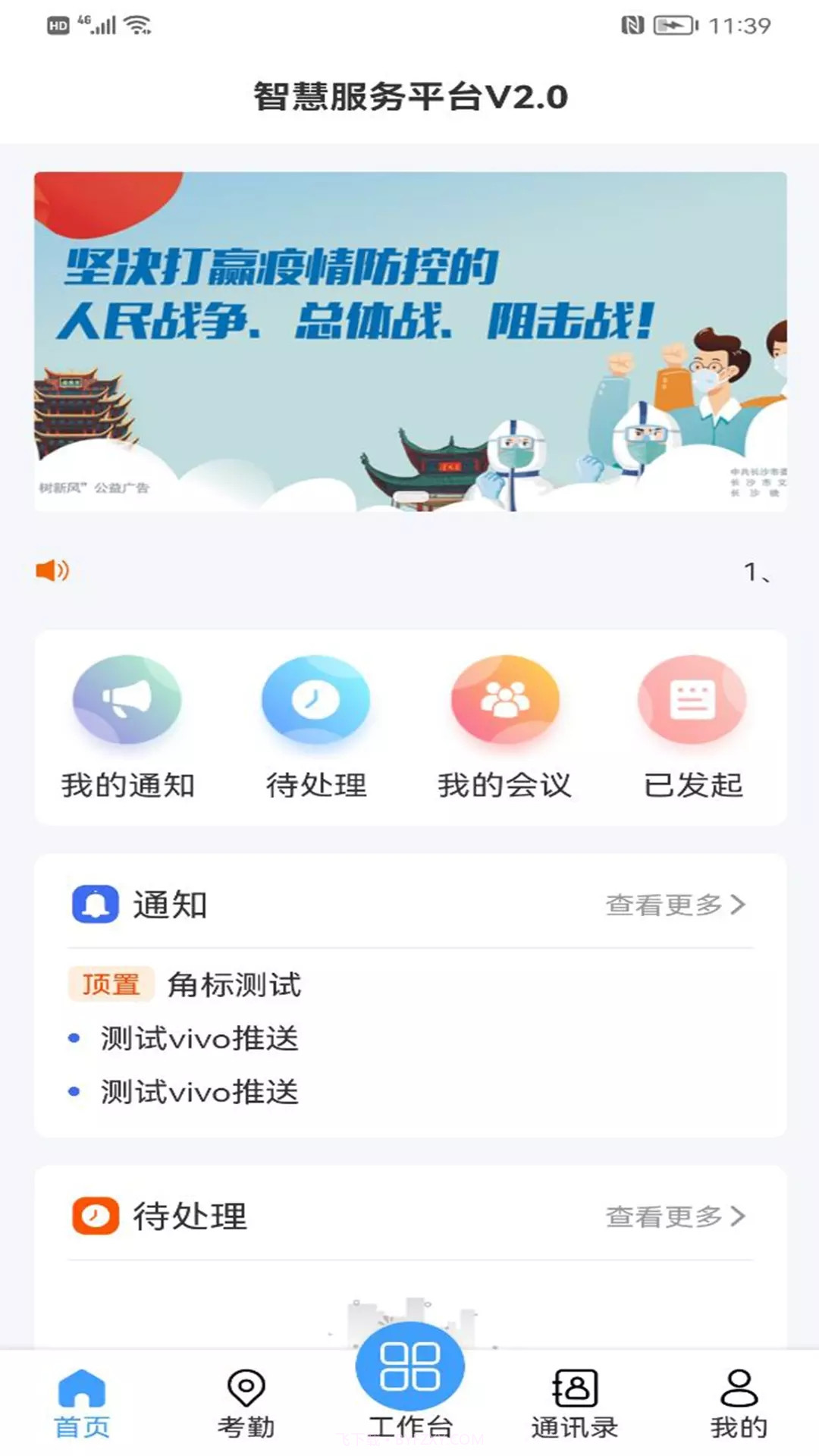Screen dimensions: 819x1456
Task: Click the orange 待处理 section icon
Action: [x=96, y=1215]
